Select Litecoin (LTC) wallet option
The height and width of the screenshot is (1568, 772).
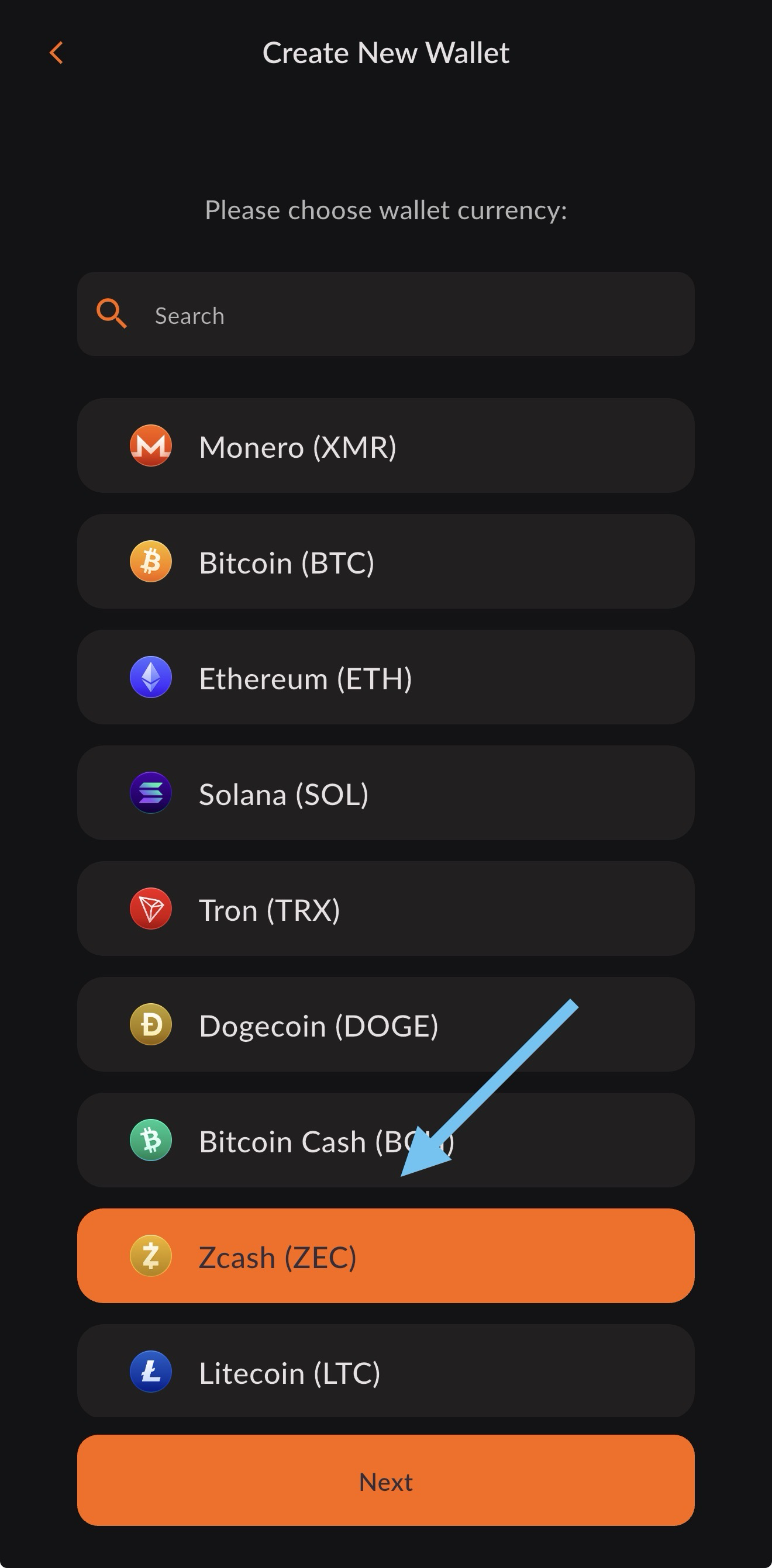click(385, 1373)
